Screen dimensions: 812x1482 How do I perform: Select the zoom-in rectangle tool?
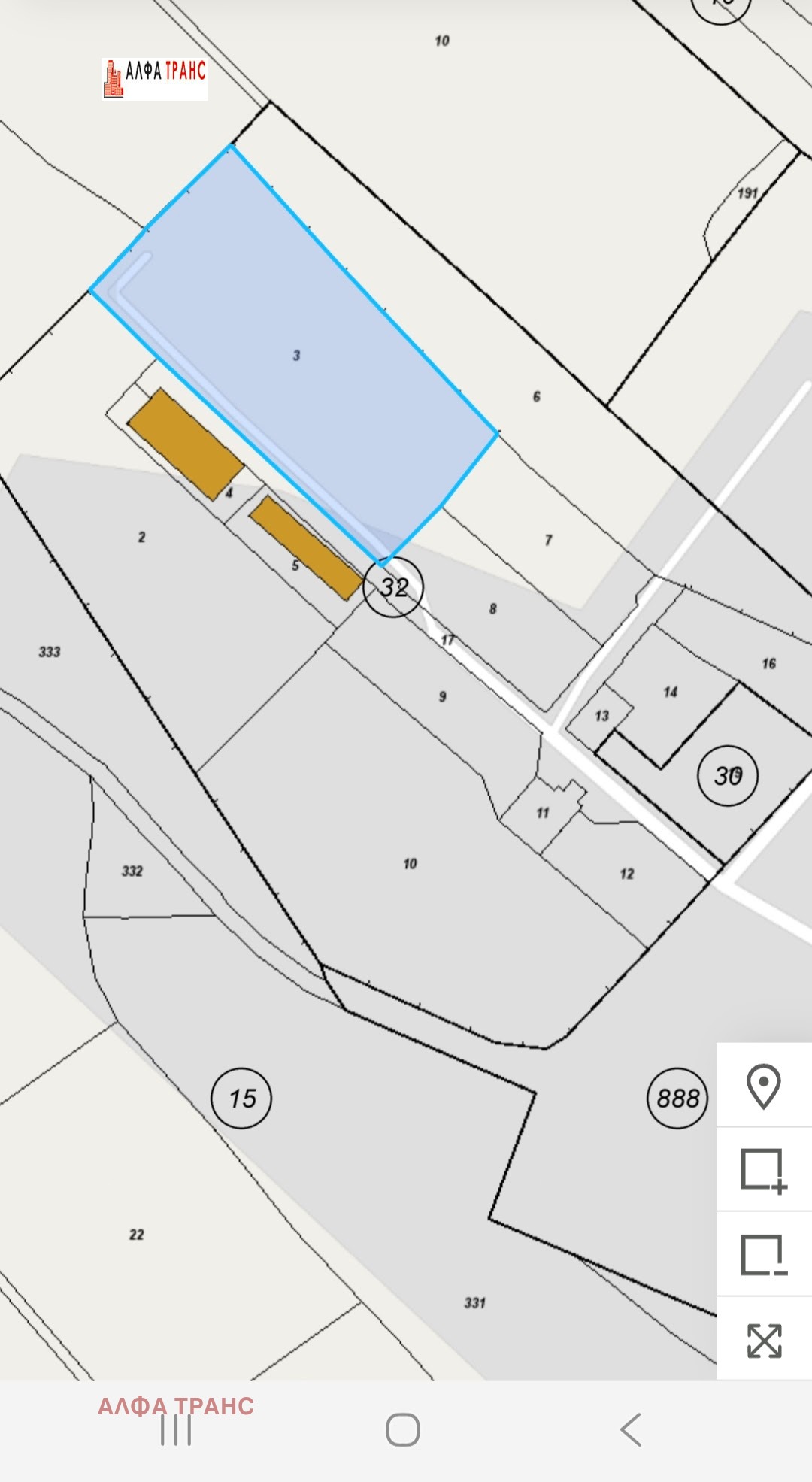(763, 1170)
